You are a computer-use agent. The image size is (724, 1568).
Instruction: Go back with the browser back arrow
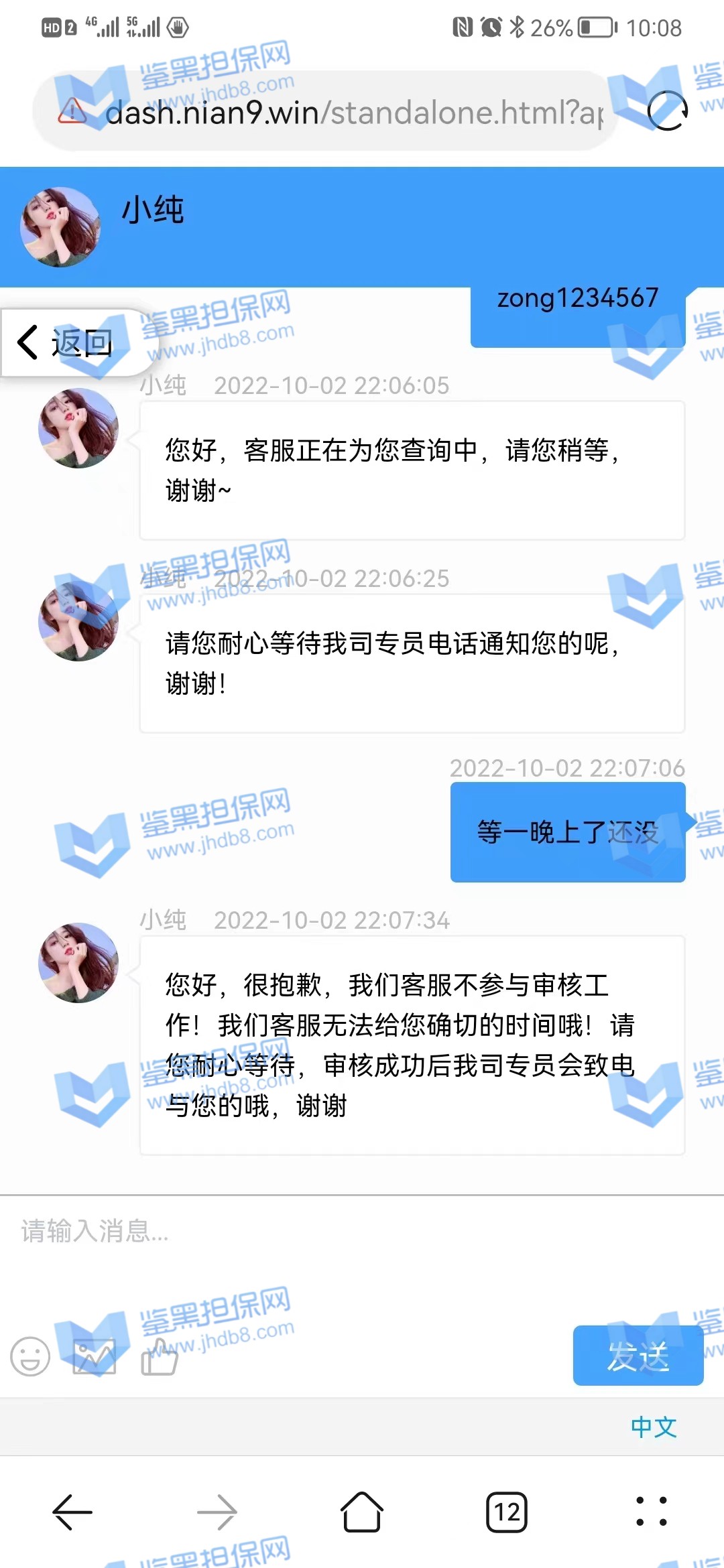click(72, 1512)
